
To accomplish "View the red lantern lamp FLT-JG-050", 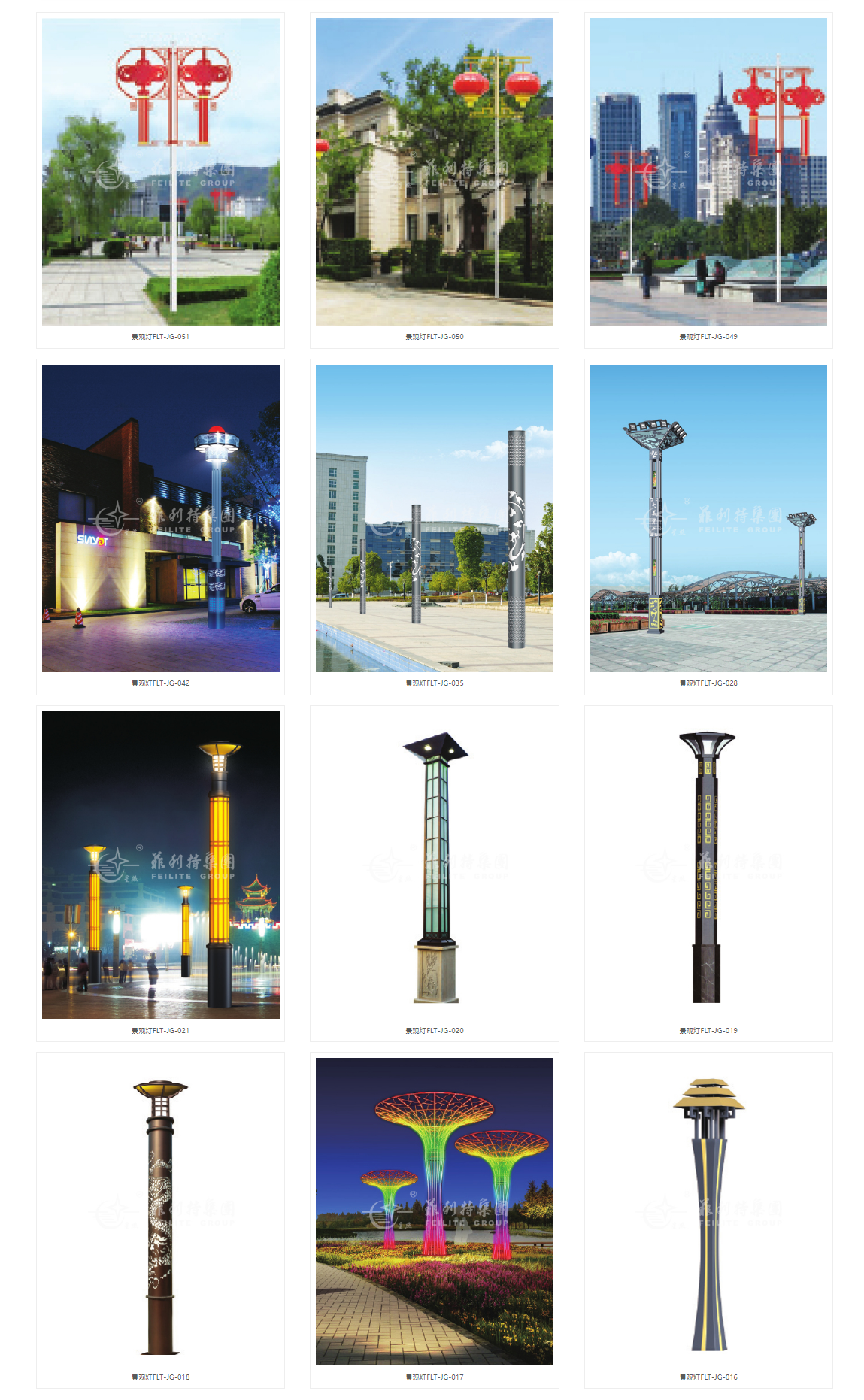I will tap(434, 172).
